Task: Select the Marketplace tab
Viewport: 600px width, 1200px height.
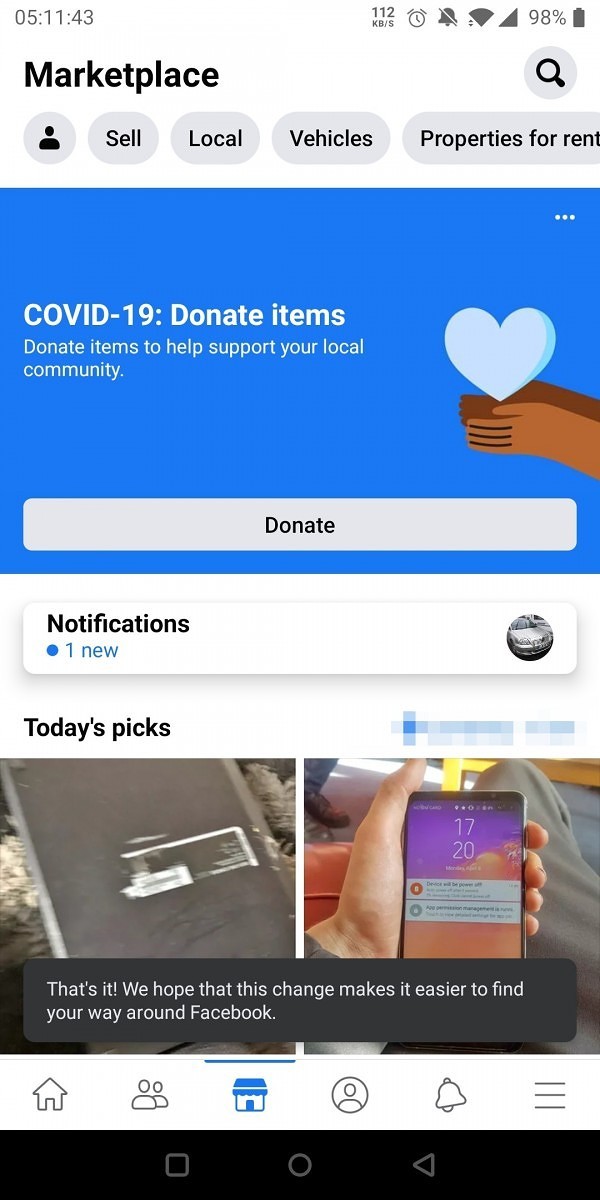Action: pyautogui.click(x=250, y=1095)
